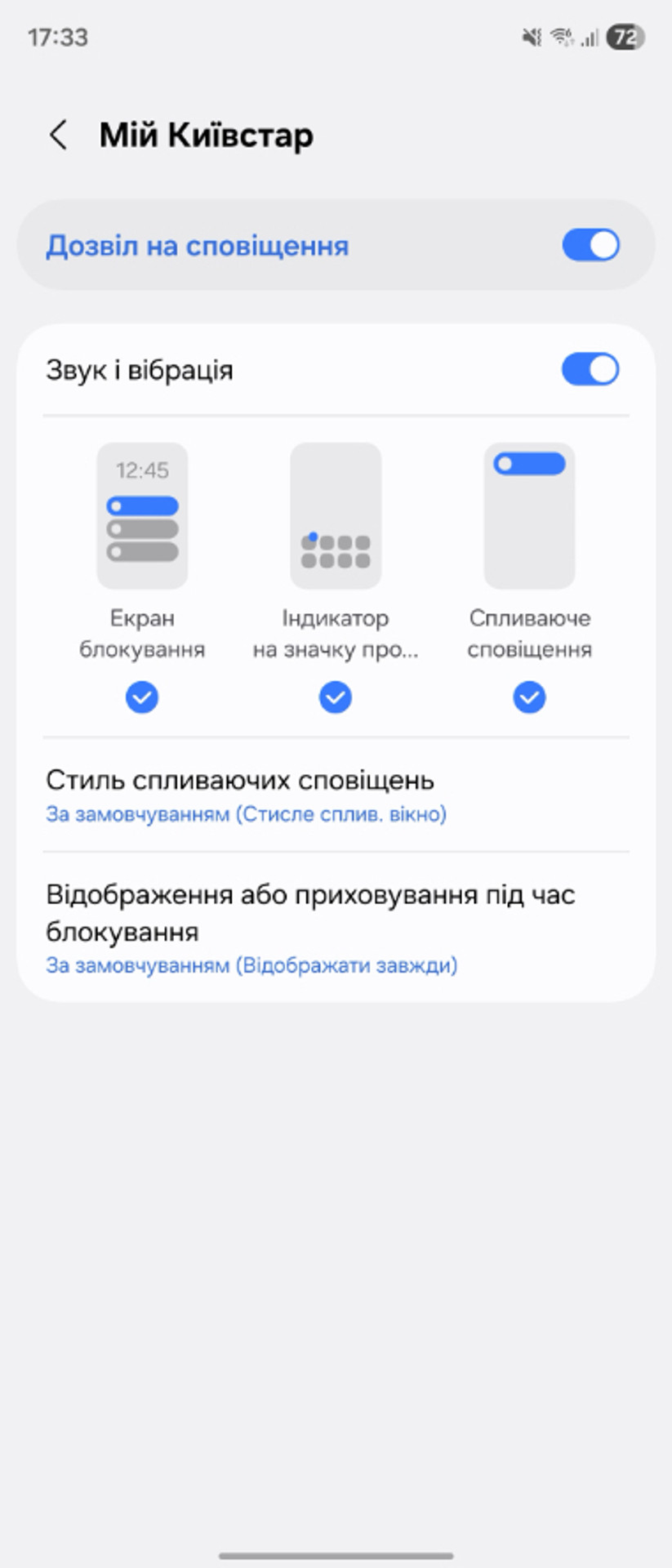Go back from Мій Київстар settings

coord(58,135)
